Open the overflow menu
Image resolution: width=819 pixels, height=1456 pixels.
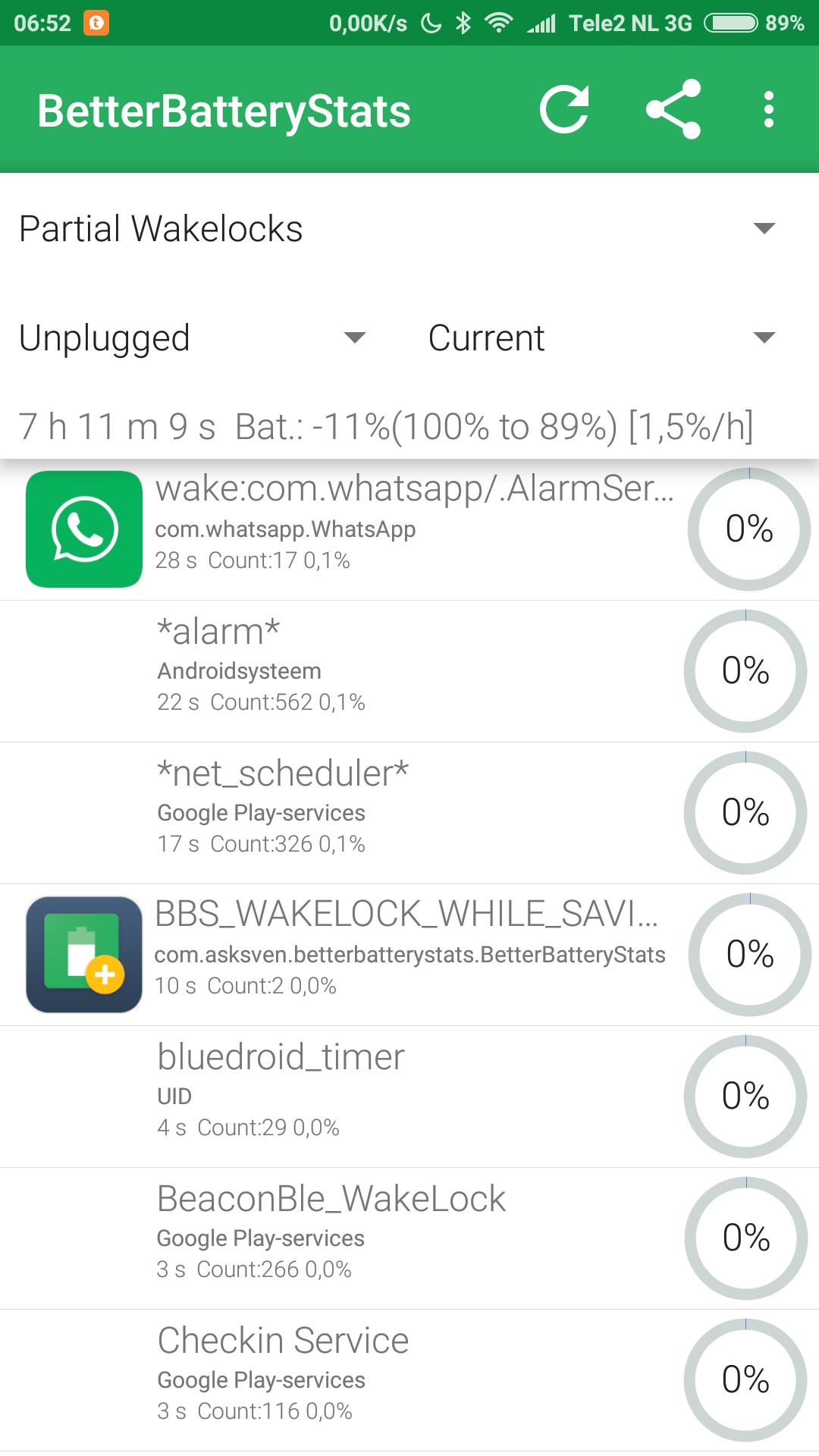coord(769,109)
